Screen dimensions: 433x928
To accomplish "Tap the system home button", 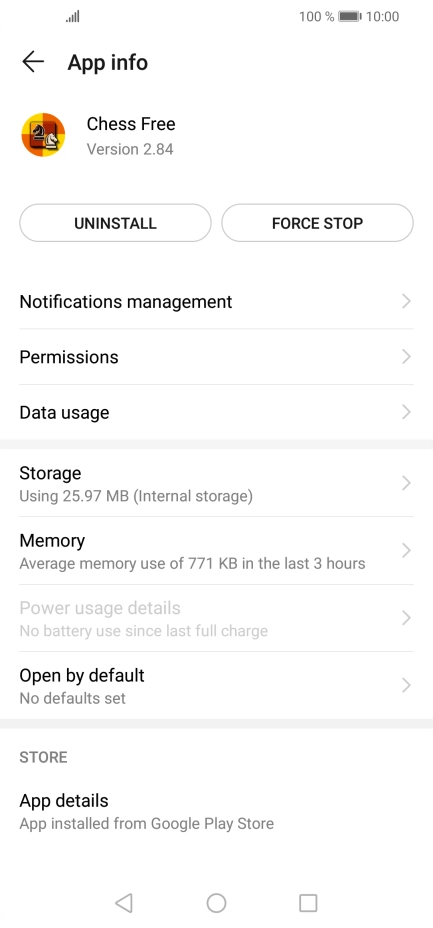I will click(216, 903).
